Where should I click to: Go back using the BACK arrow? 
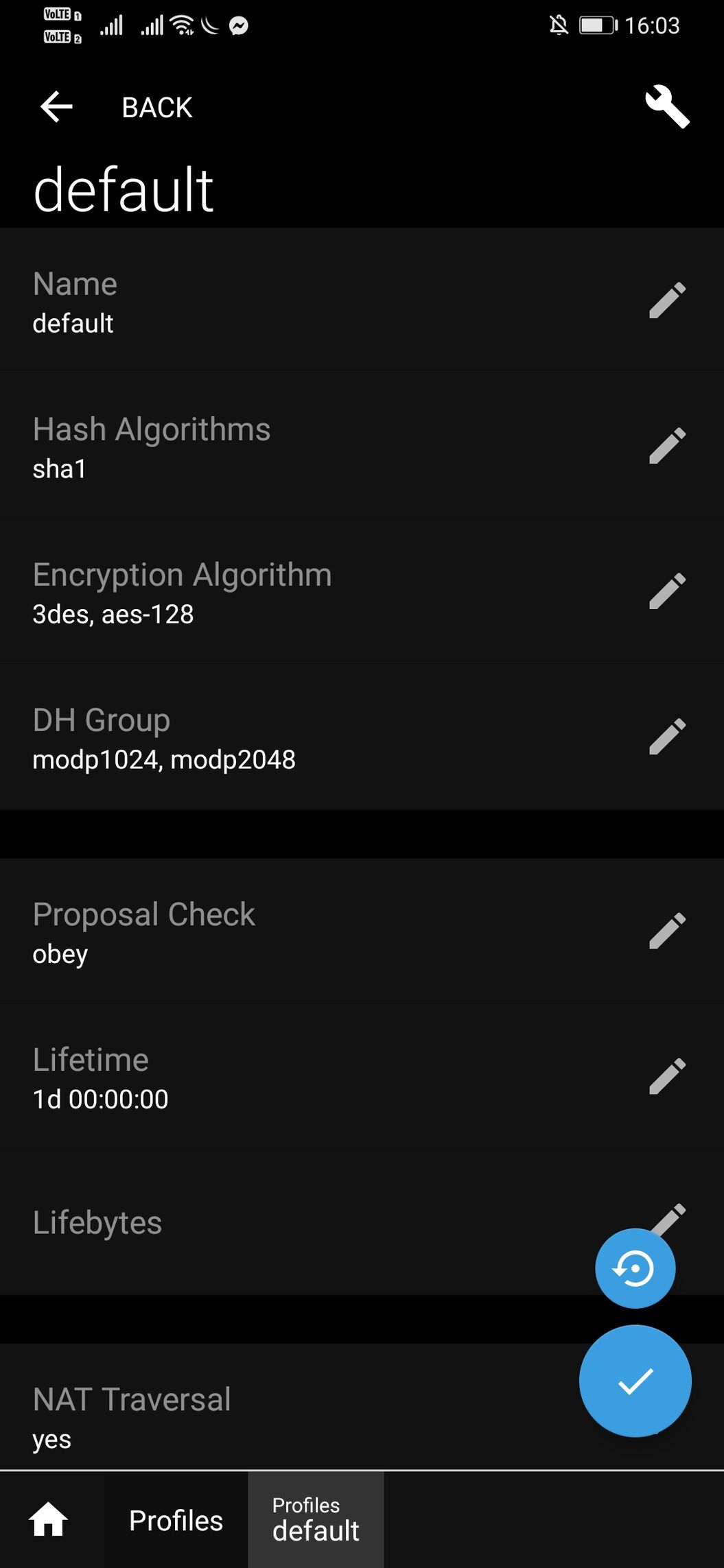[57, 107]
